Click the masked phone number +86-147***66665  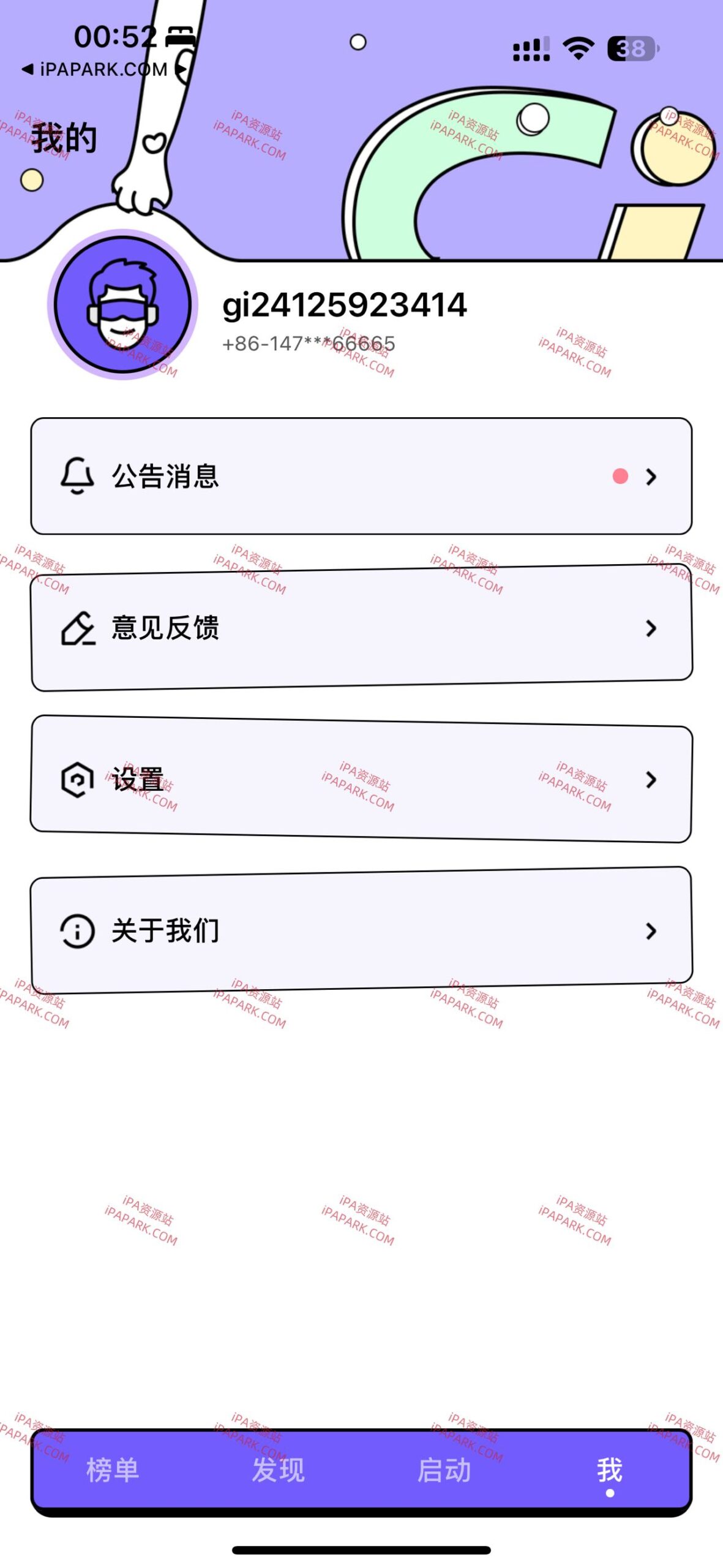(309, 344)
